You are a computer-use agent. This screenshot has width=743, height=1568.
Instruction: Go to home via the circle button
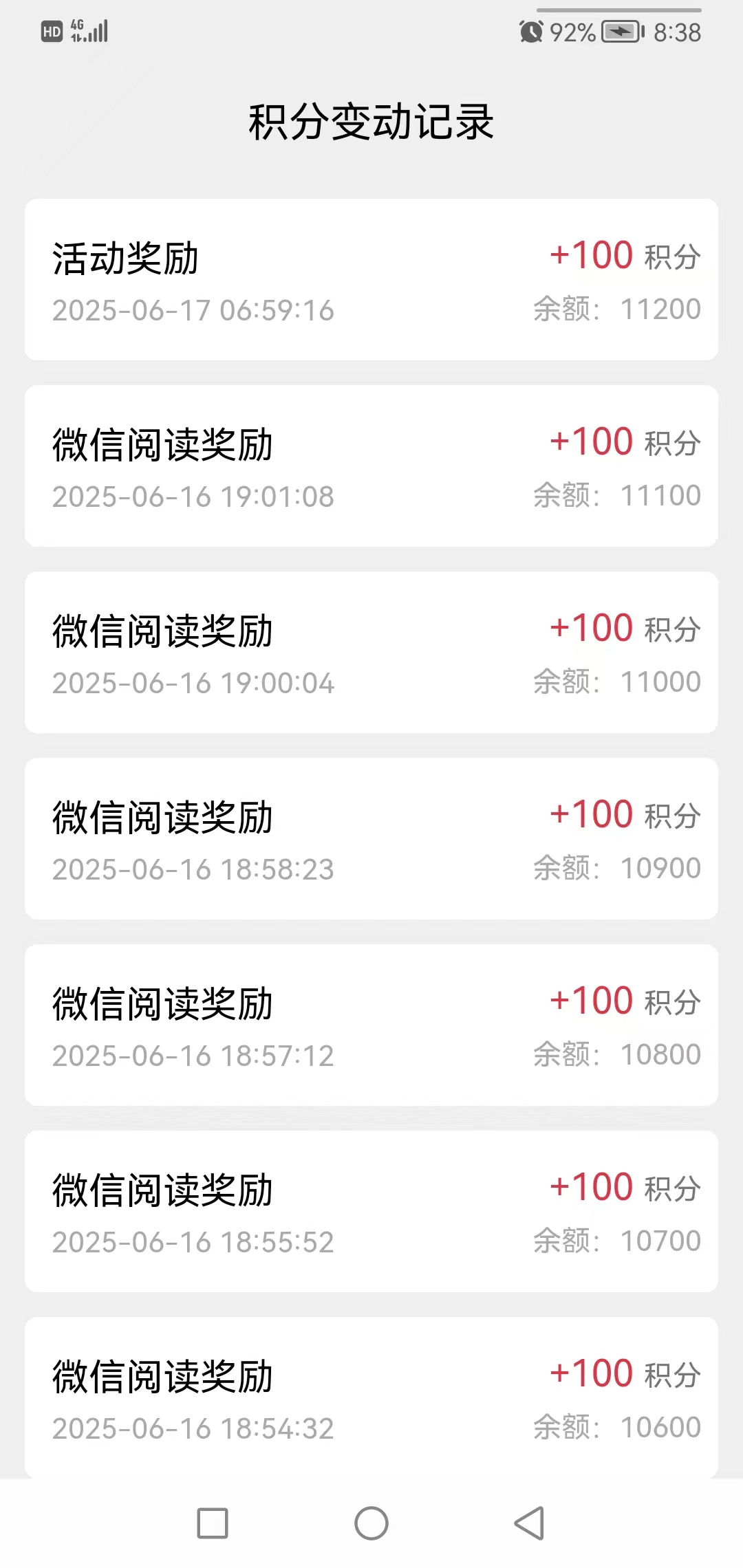pos(371,1523)
